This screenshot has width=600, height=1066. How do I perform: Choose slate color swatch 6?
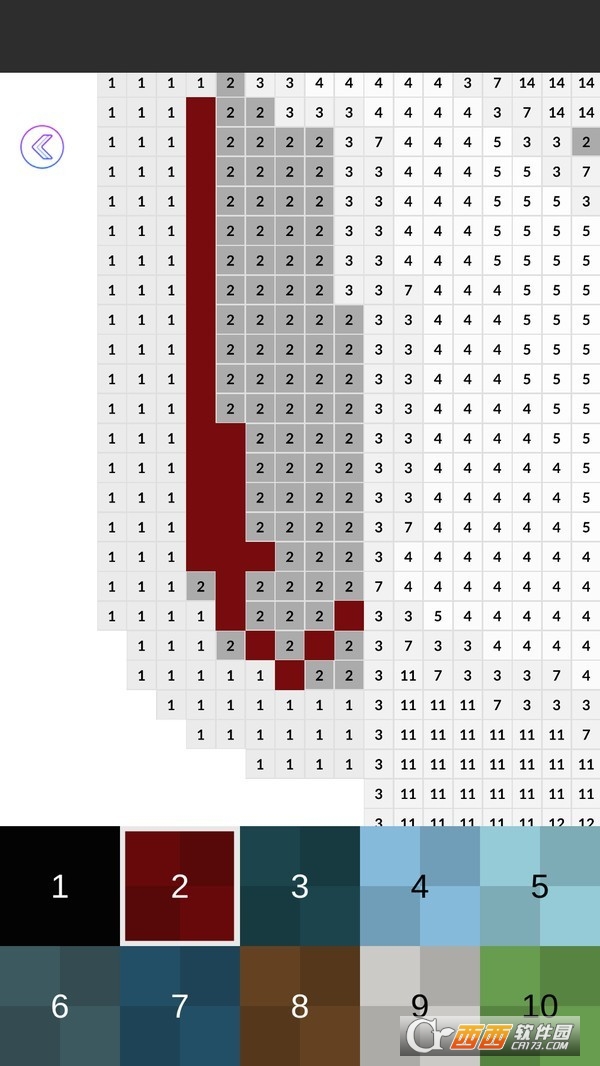[60, 1005]
